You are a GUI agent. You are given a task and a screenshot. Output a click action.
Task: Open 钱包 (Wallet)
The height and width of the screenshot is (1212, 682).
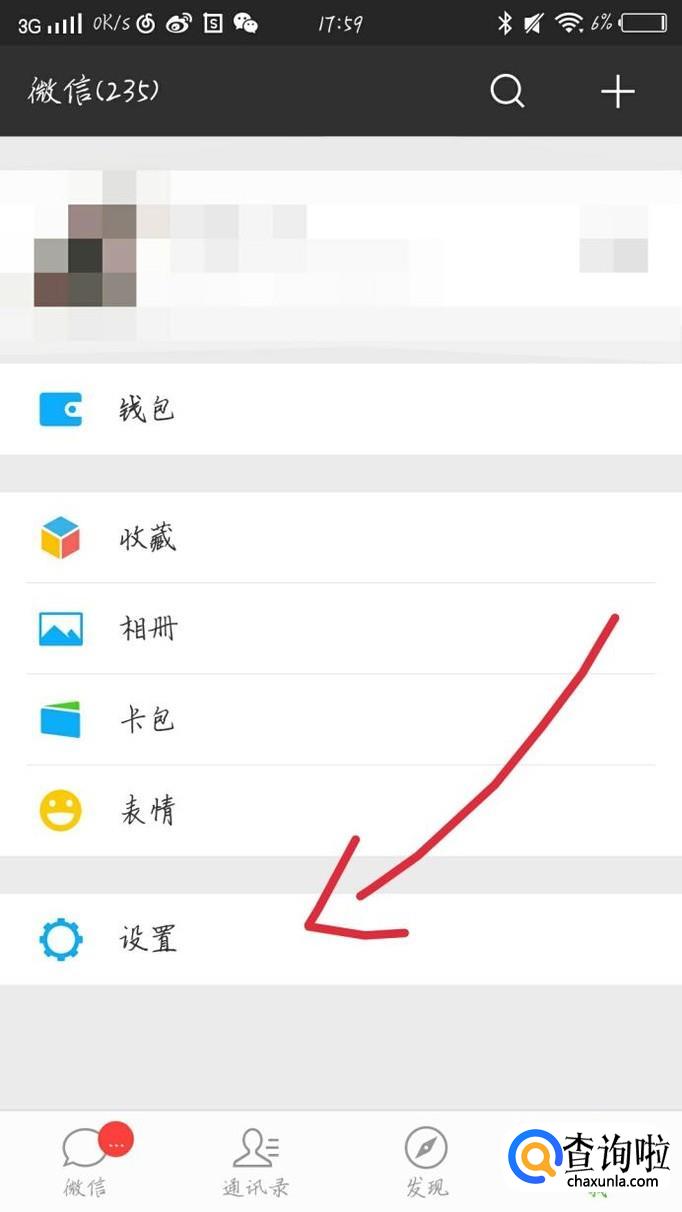(x=341, y=409)
